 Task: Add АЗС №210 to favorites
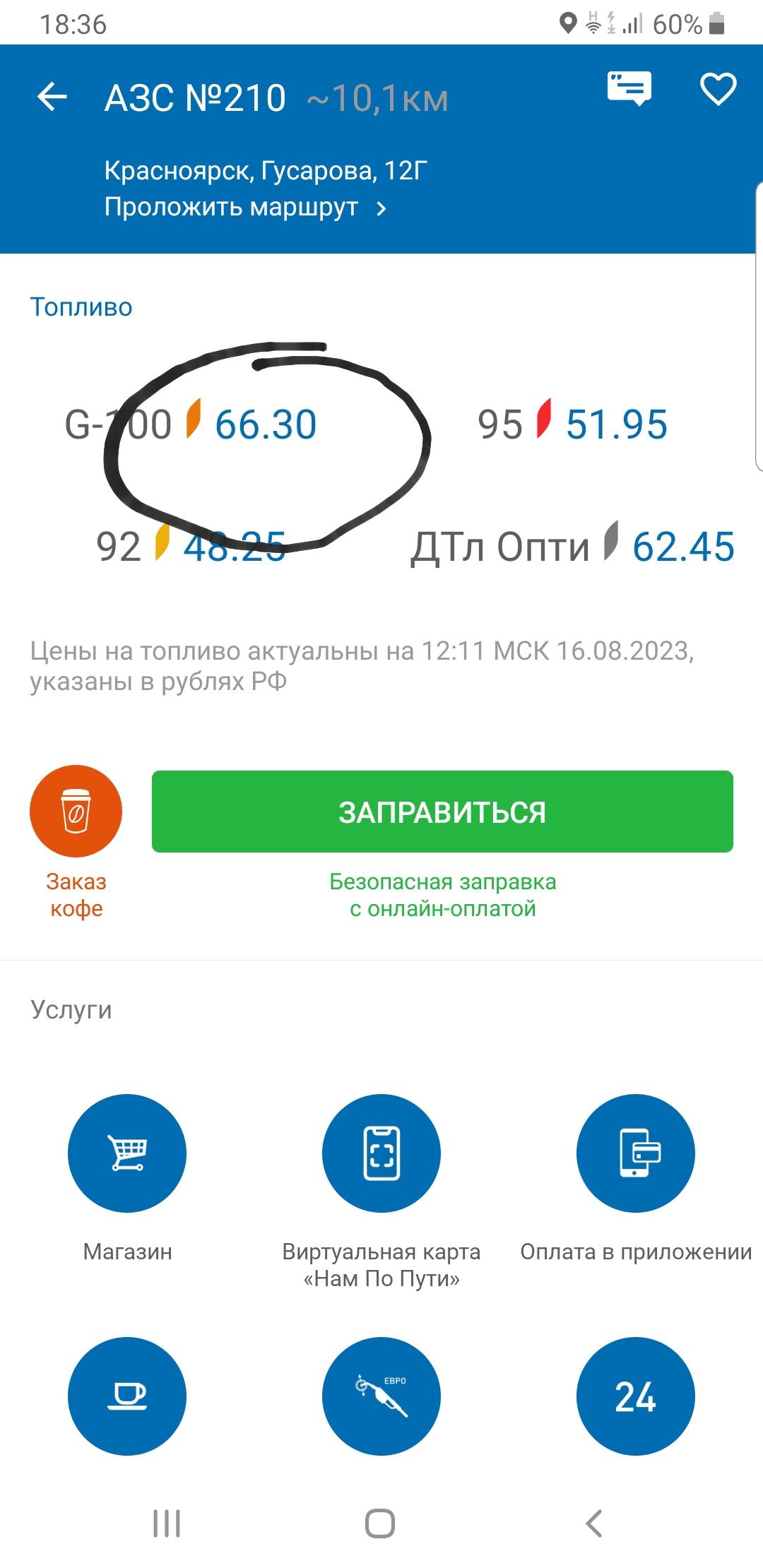(x=718, y=90)
